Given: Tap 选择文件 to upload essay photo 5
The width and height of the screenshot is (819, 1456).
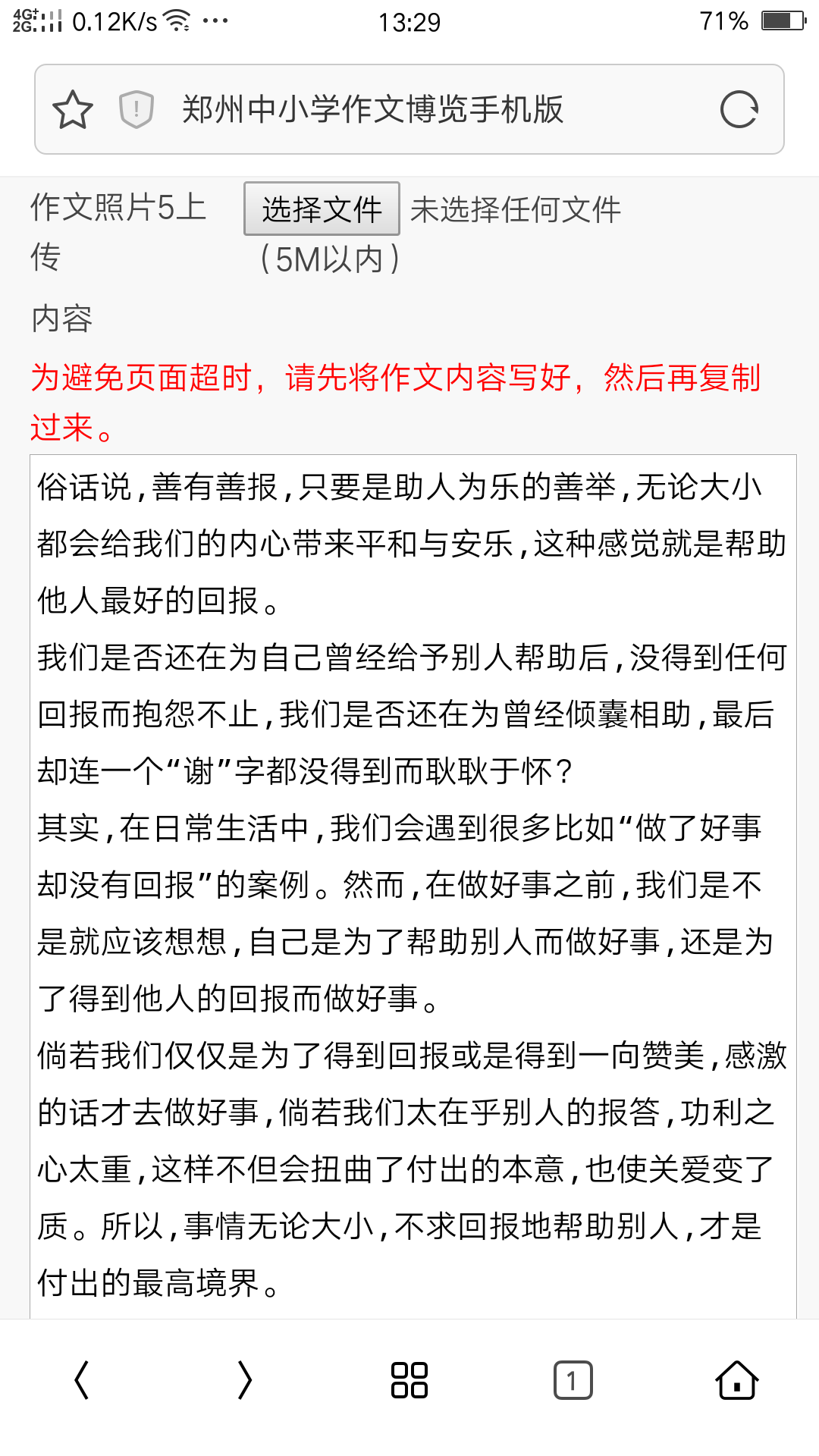Looking at the screenshot, I should [322, 209].
